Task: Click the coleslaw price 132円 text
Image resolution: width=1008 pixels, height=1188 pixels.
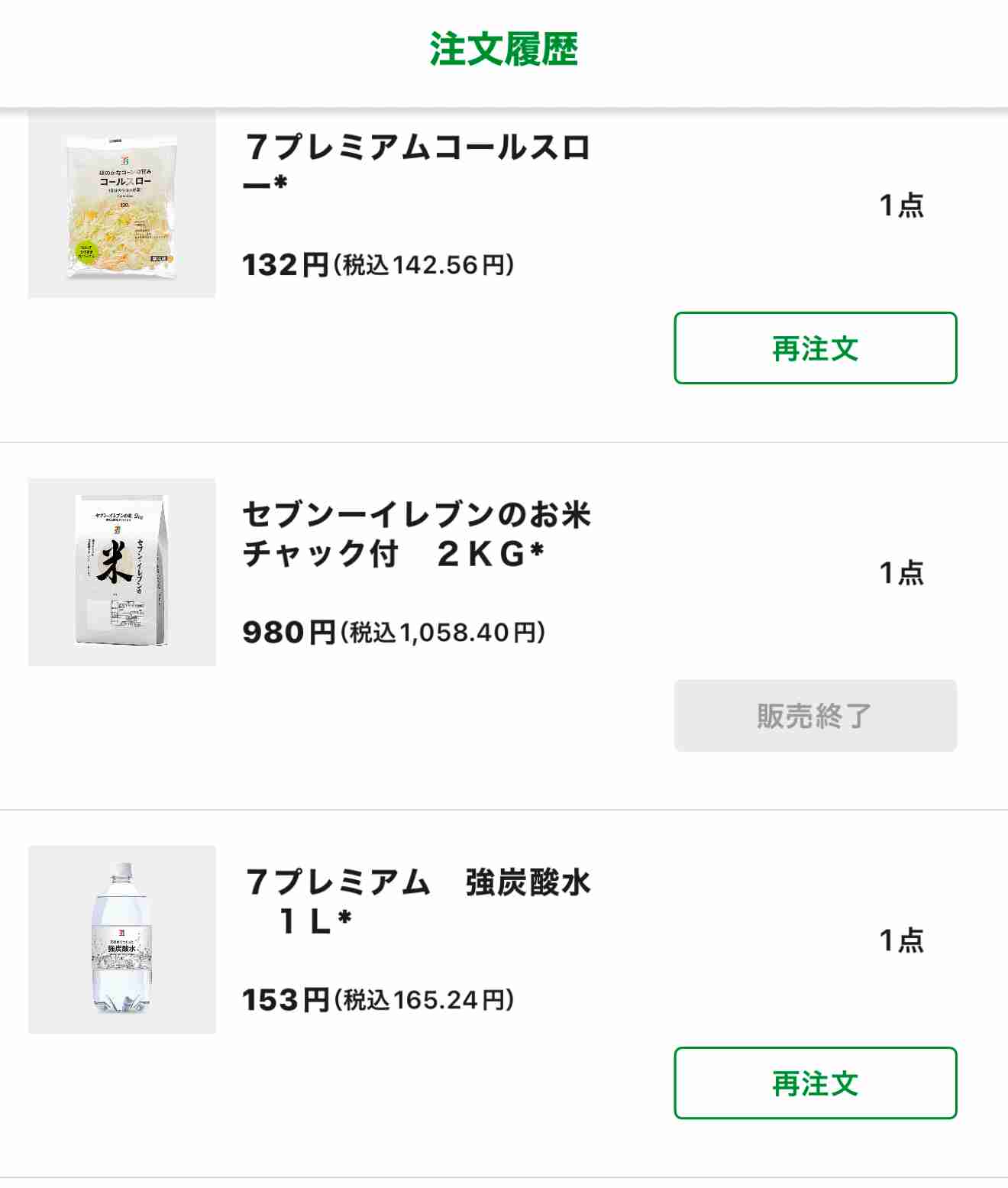Action: tap(283, 264)
